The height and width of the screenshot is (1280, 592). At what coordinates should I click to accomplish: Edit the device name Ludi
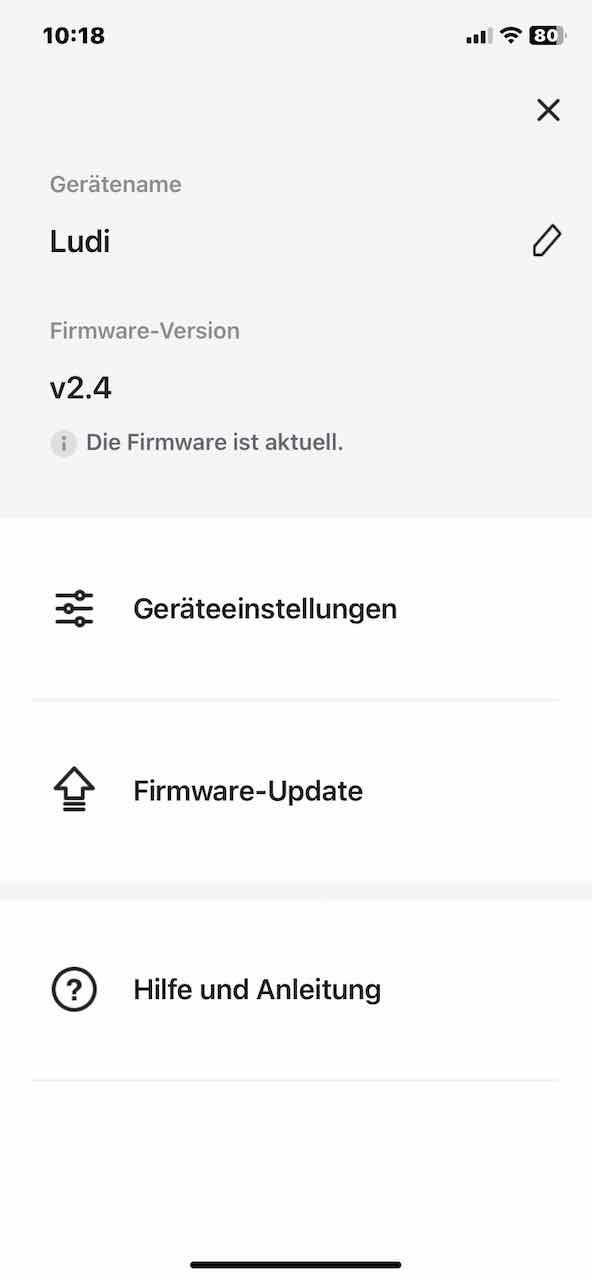tap(546, 241)
